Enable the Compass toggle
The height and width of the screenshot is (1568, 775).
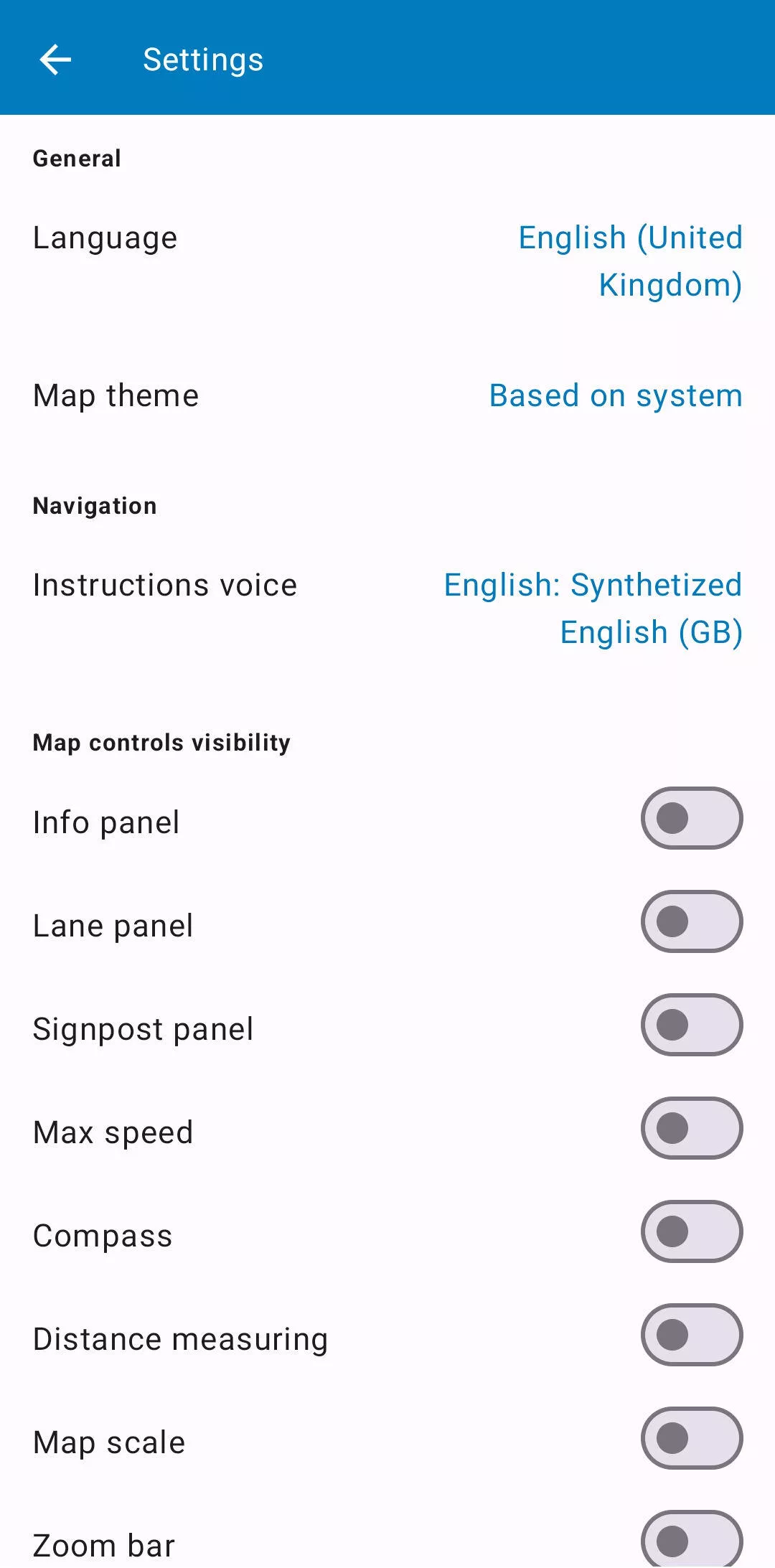pos(692,1231)
